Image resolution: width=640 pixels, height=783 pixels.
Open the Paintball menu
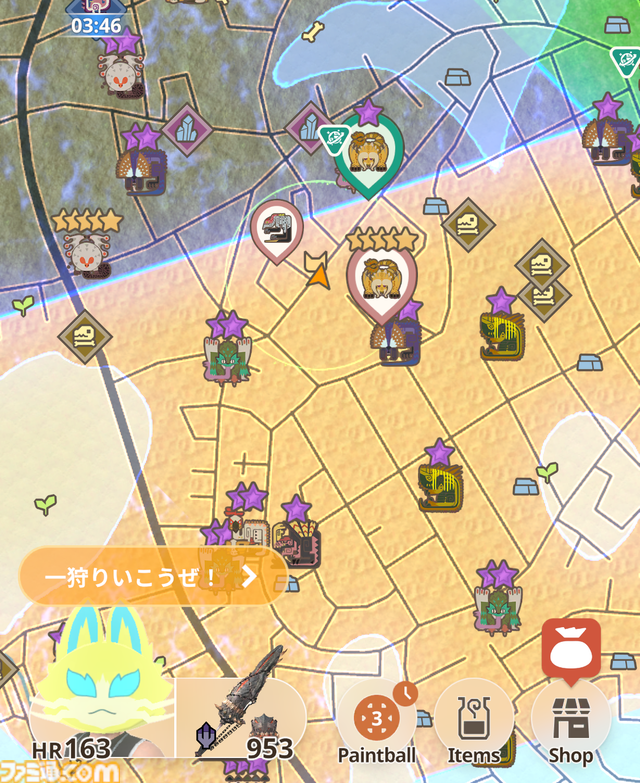(375, 720)
